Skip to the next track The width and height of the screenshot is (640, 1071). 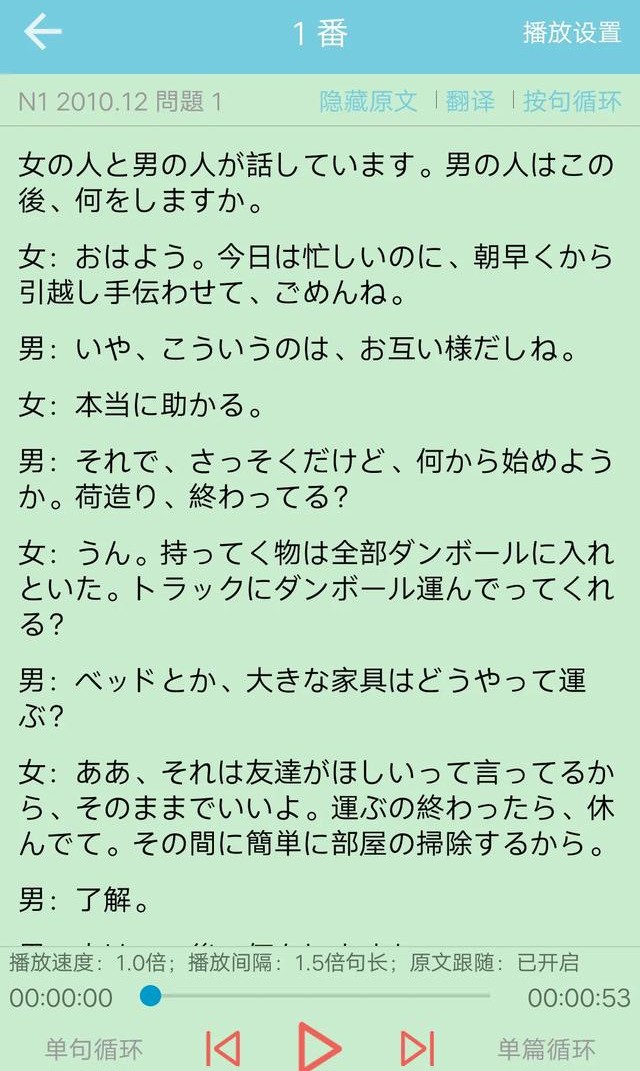[417, 1048]
